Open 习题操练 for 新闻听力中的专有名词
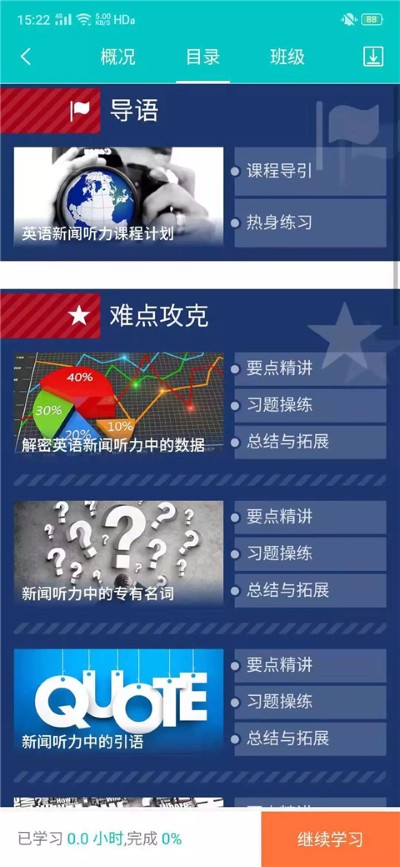This screenshot has width=400, height=867. pos(310,554)
